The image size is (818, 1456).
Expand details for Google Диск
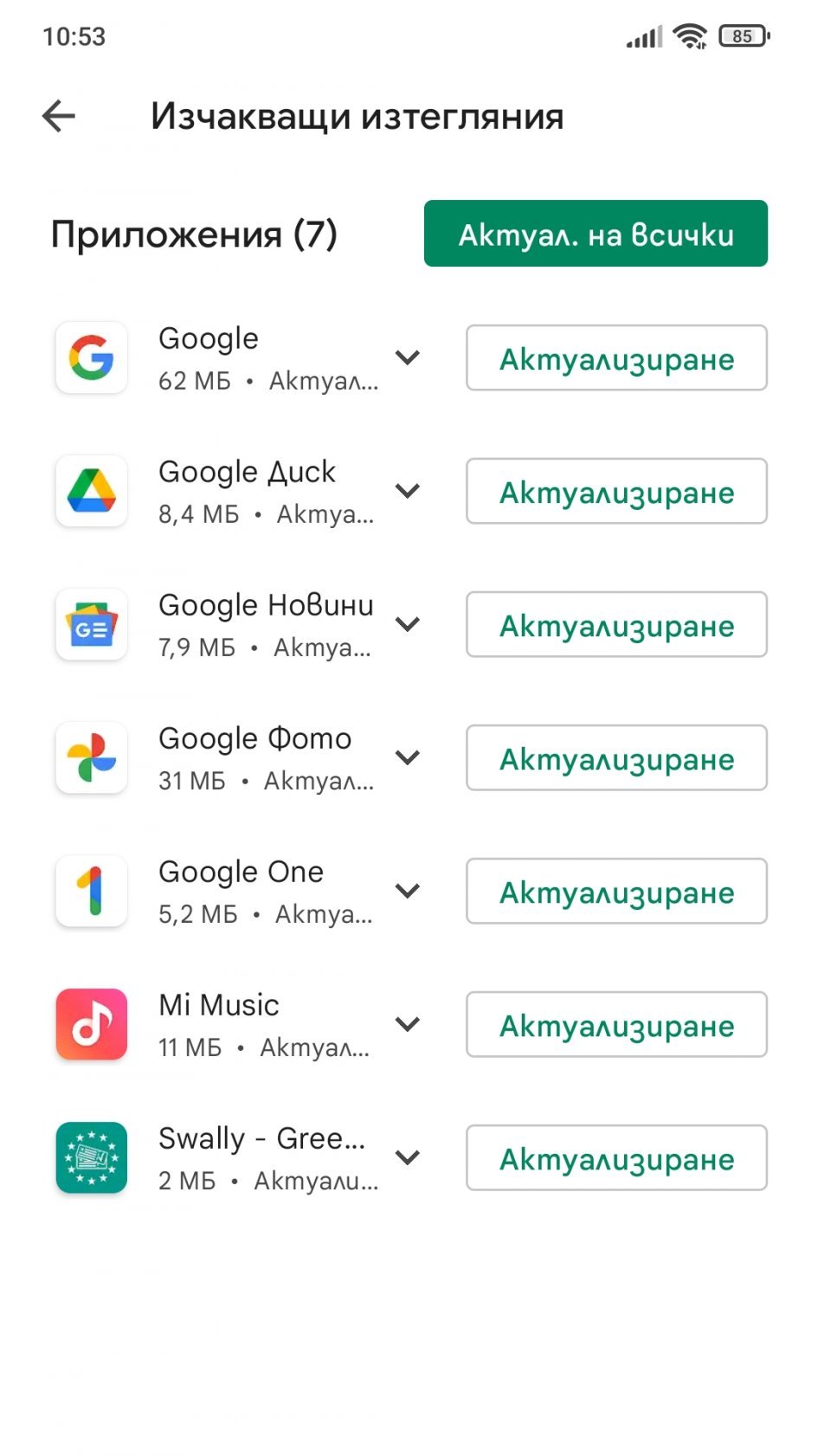[408, 491]
